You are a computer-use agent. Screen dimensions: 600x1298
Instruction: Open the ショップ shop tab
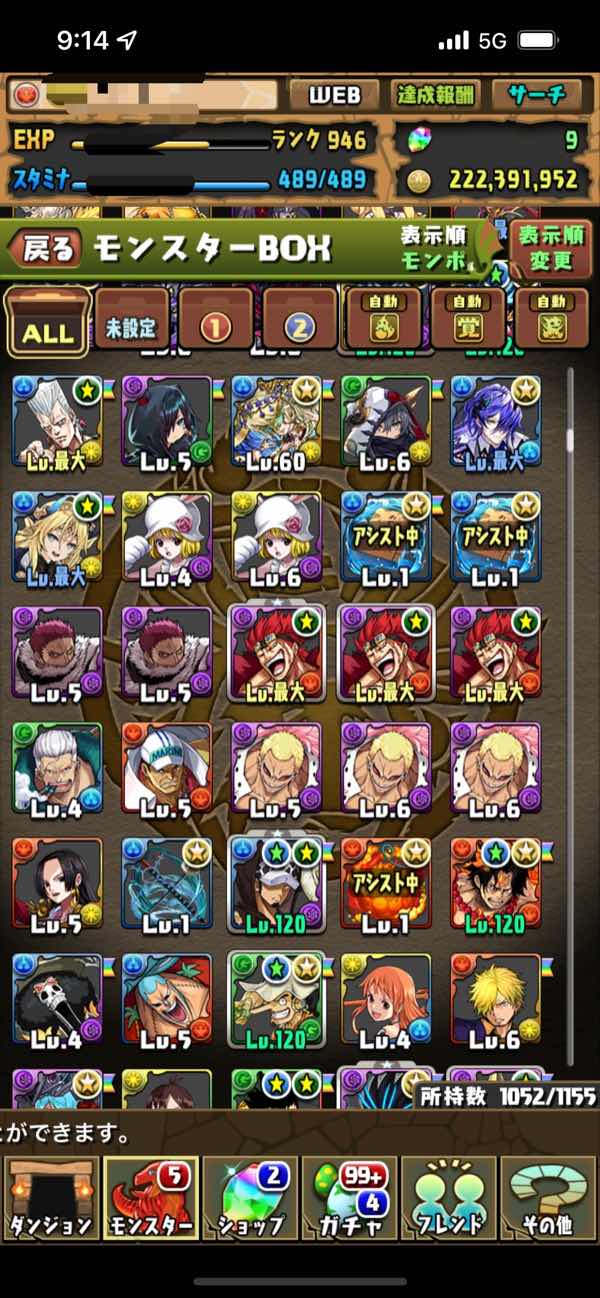pos(250,1198)
